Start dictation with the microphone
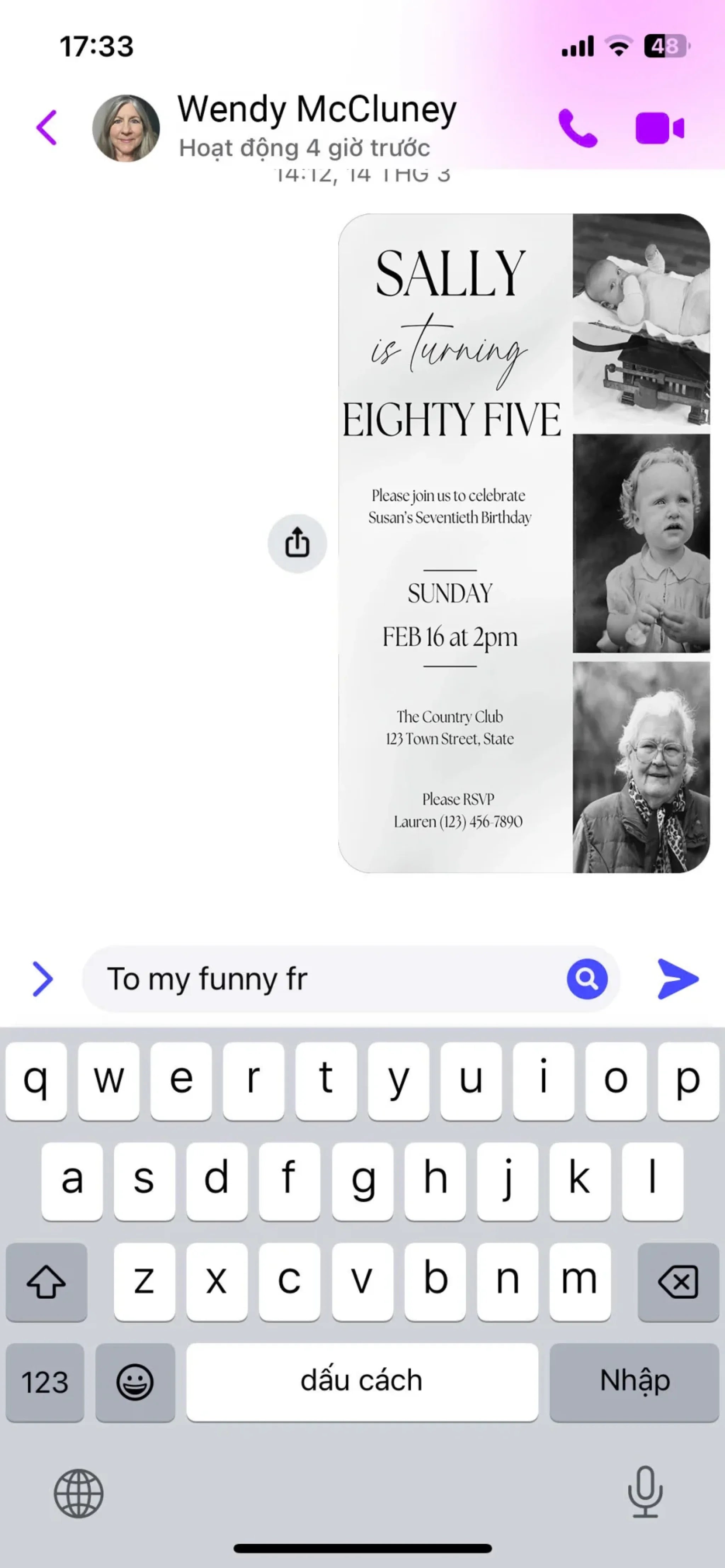725x1568 pixels. pos(645,1492)
